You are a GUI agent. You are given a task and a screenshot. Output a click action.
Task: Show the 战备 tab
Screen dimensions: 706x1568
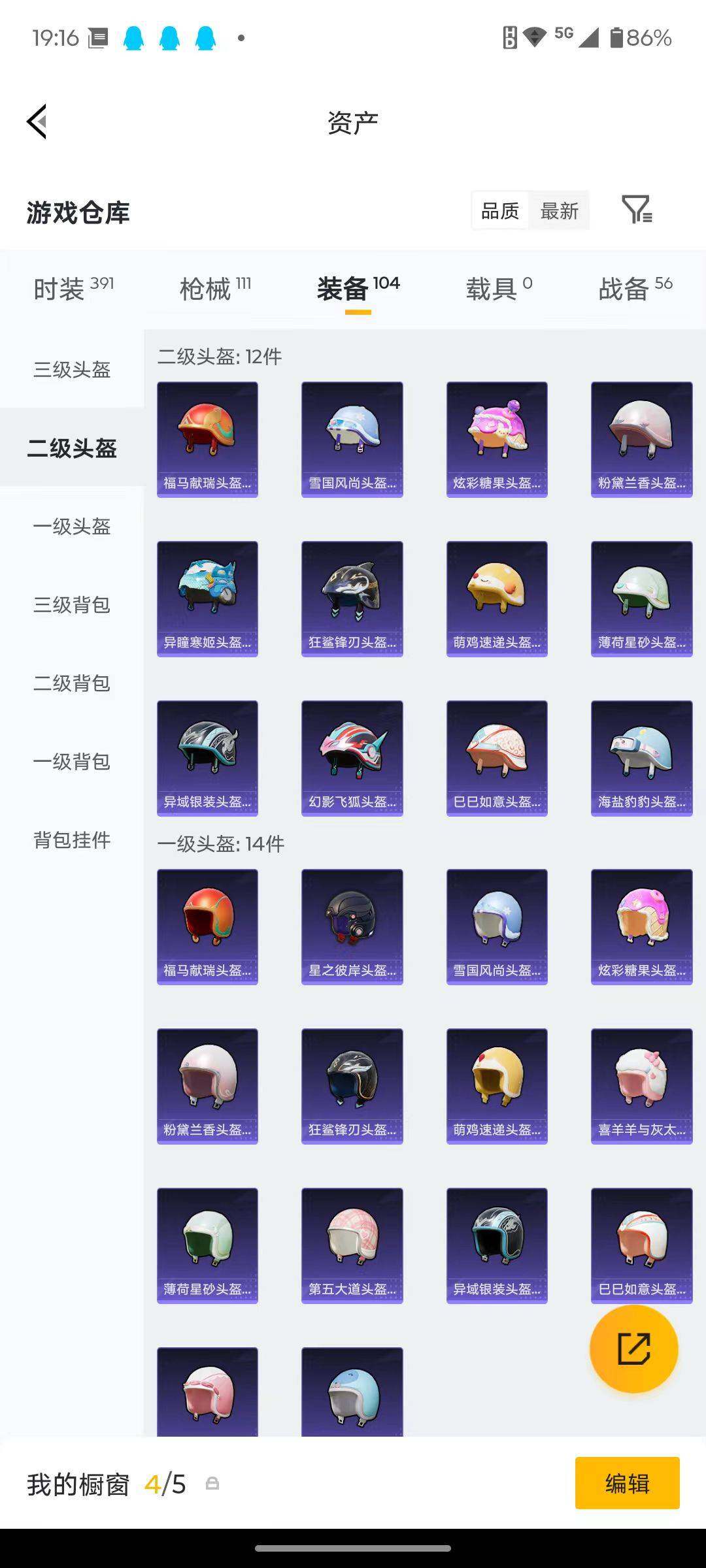click(635, 288)
